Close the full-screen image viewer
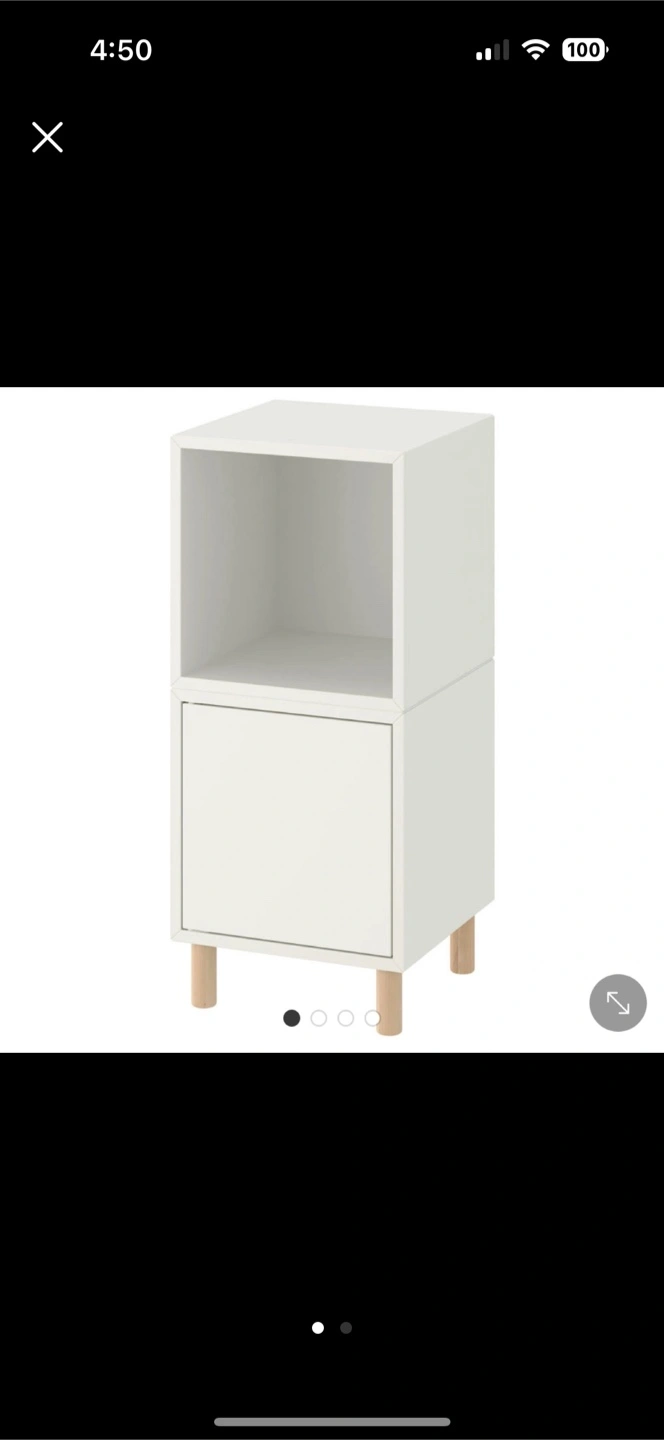The image size is (664, 1440). point(47,137)
